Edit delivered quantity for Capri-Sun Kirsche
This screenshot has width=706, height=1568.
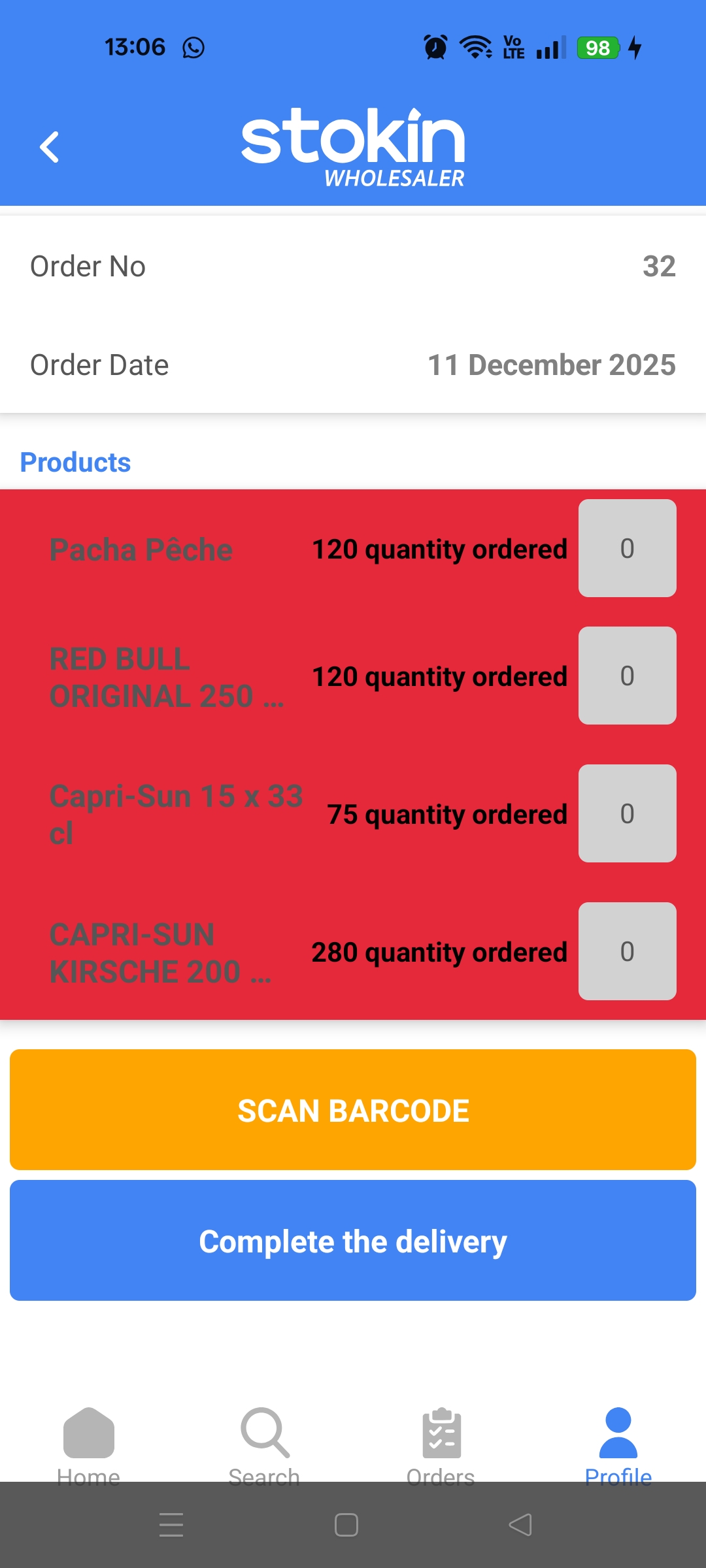627,951
